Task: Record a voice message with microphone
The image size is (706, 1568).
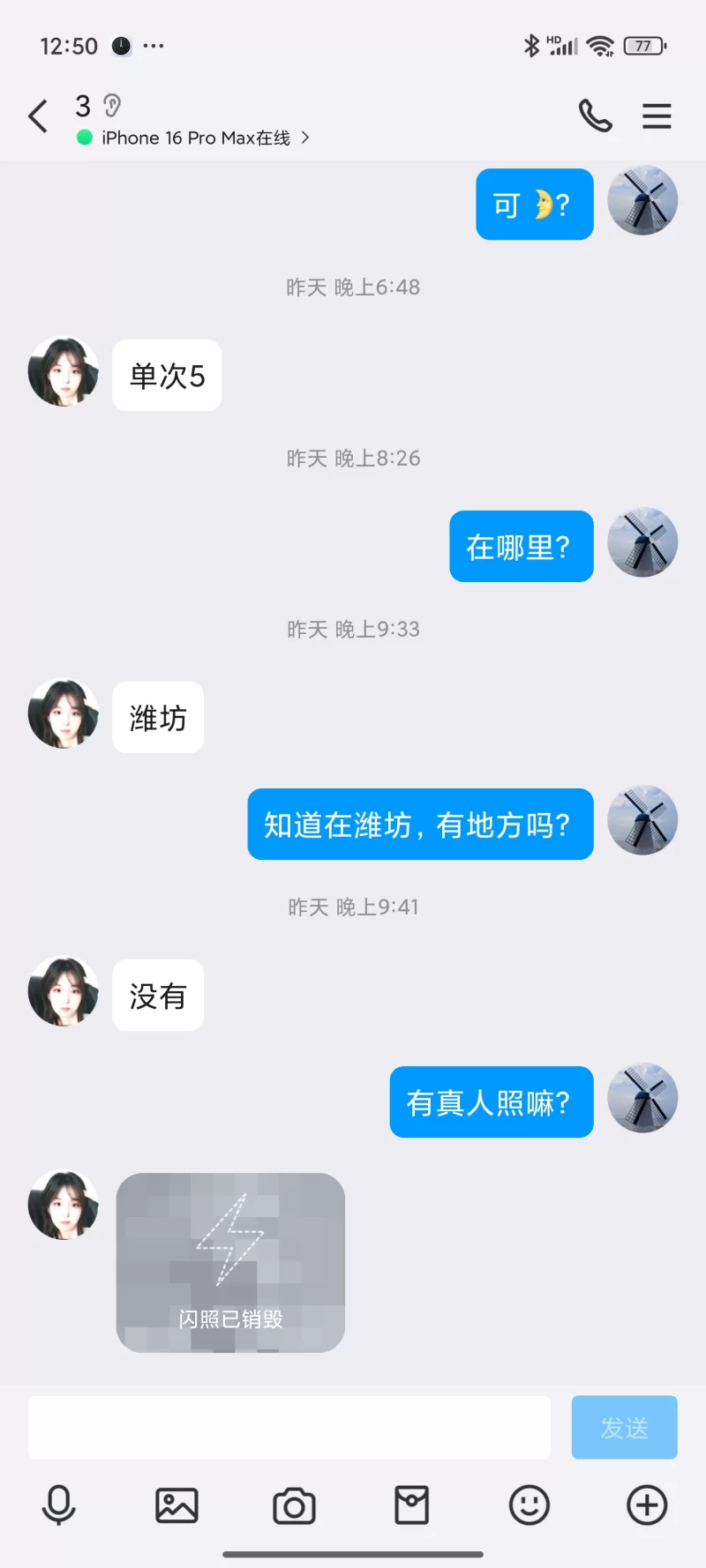Action: click(x=59, y=1505)
